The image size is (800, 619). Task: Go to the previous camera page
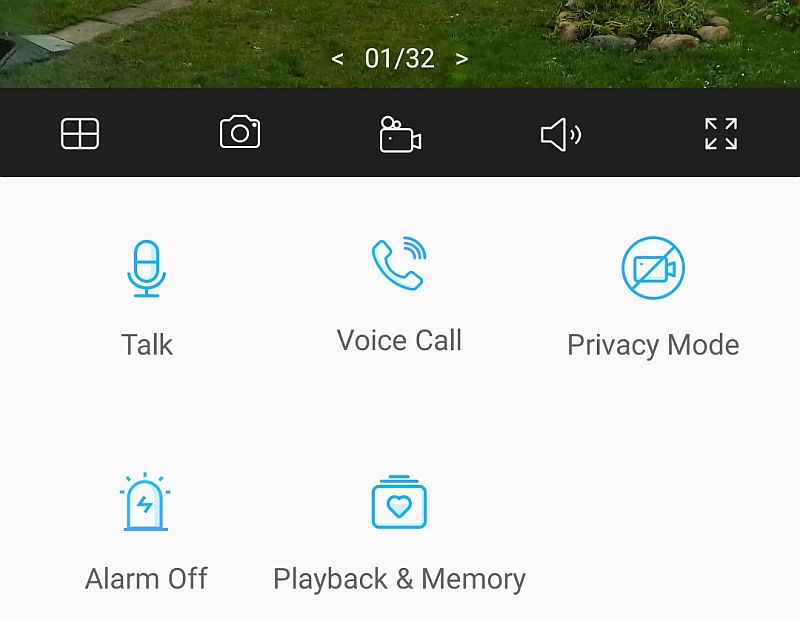coord(338,59)
